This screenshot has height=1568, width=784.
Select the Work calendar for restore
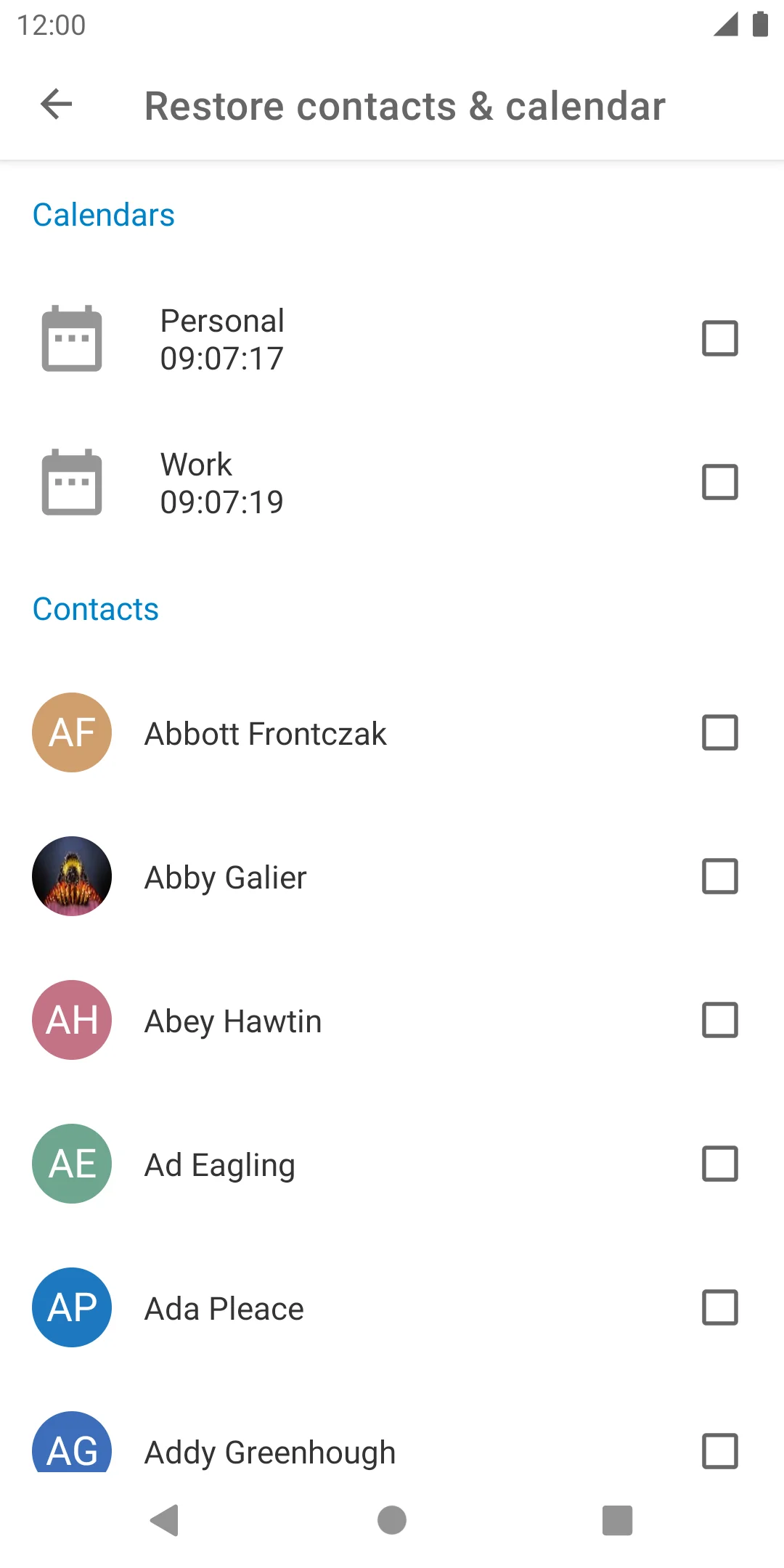pyautogui.click(x=720, y=482)
